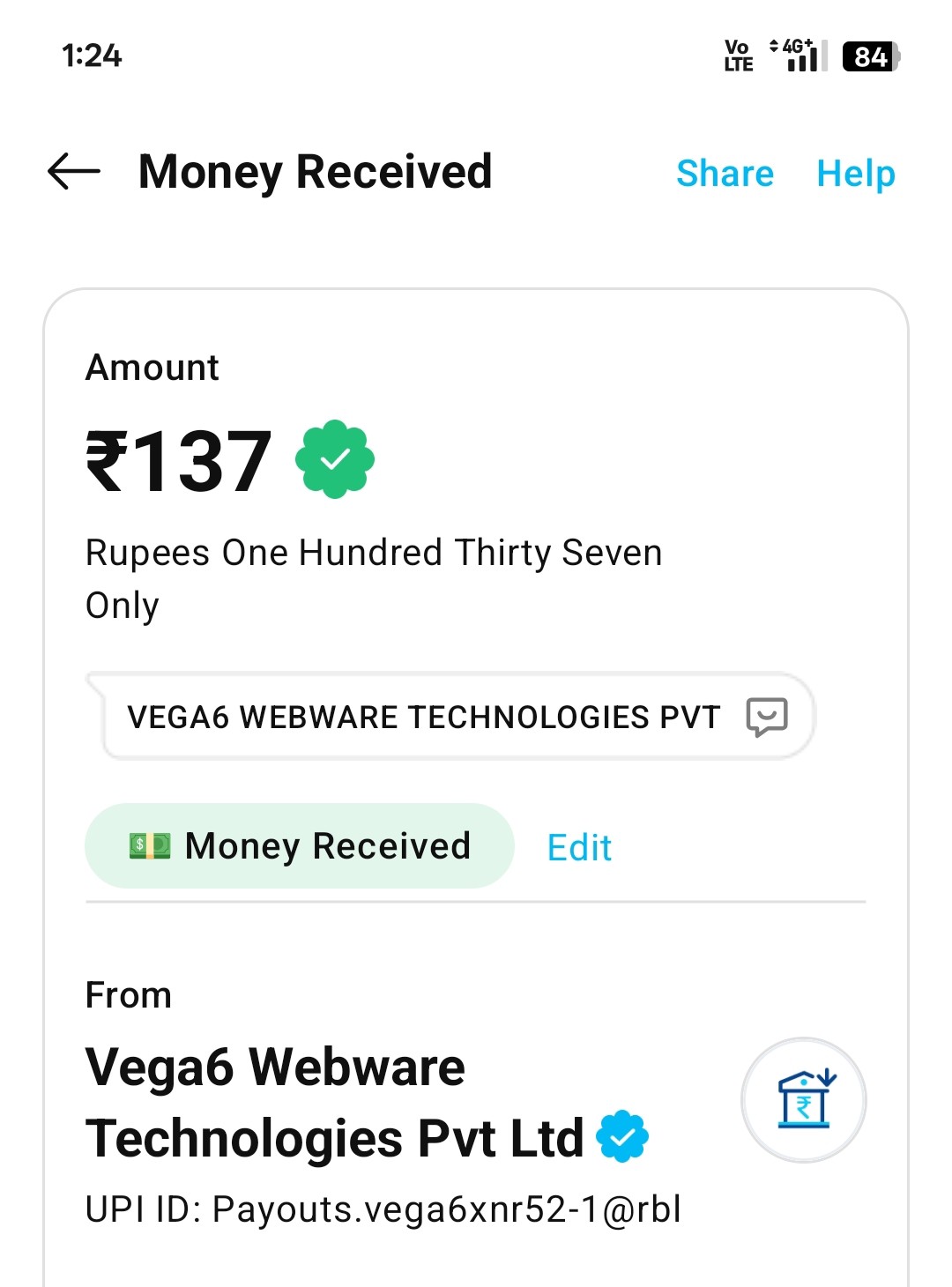Image resolution: width=952 pixels, height=1287 pixels.
Task: Open the bank icon beside the Vega6 Webware sender
Action: [x=804, y=1100]
